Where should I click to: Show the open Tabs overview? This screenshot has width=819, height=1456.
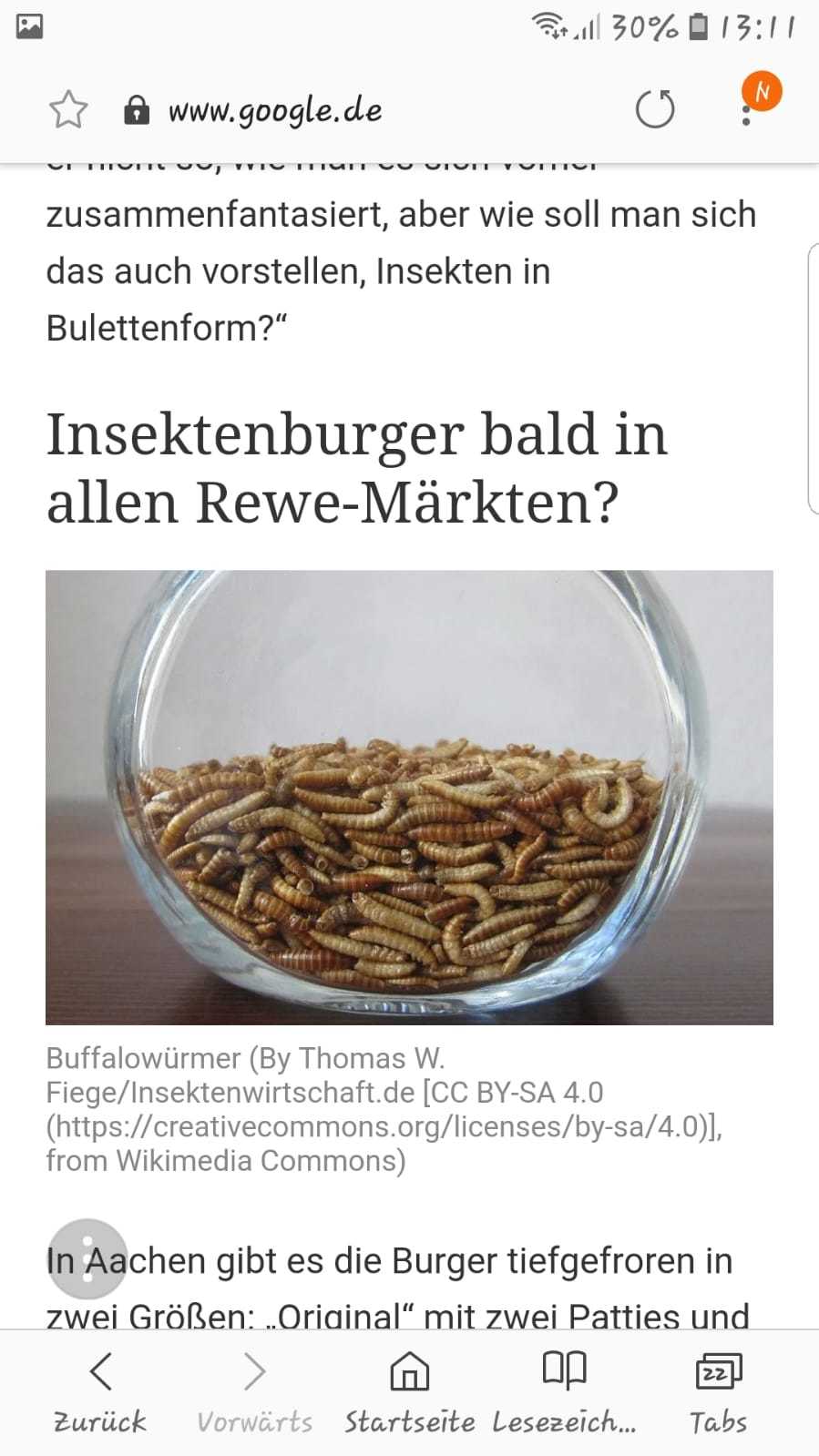718,1390
